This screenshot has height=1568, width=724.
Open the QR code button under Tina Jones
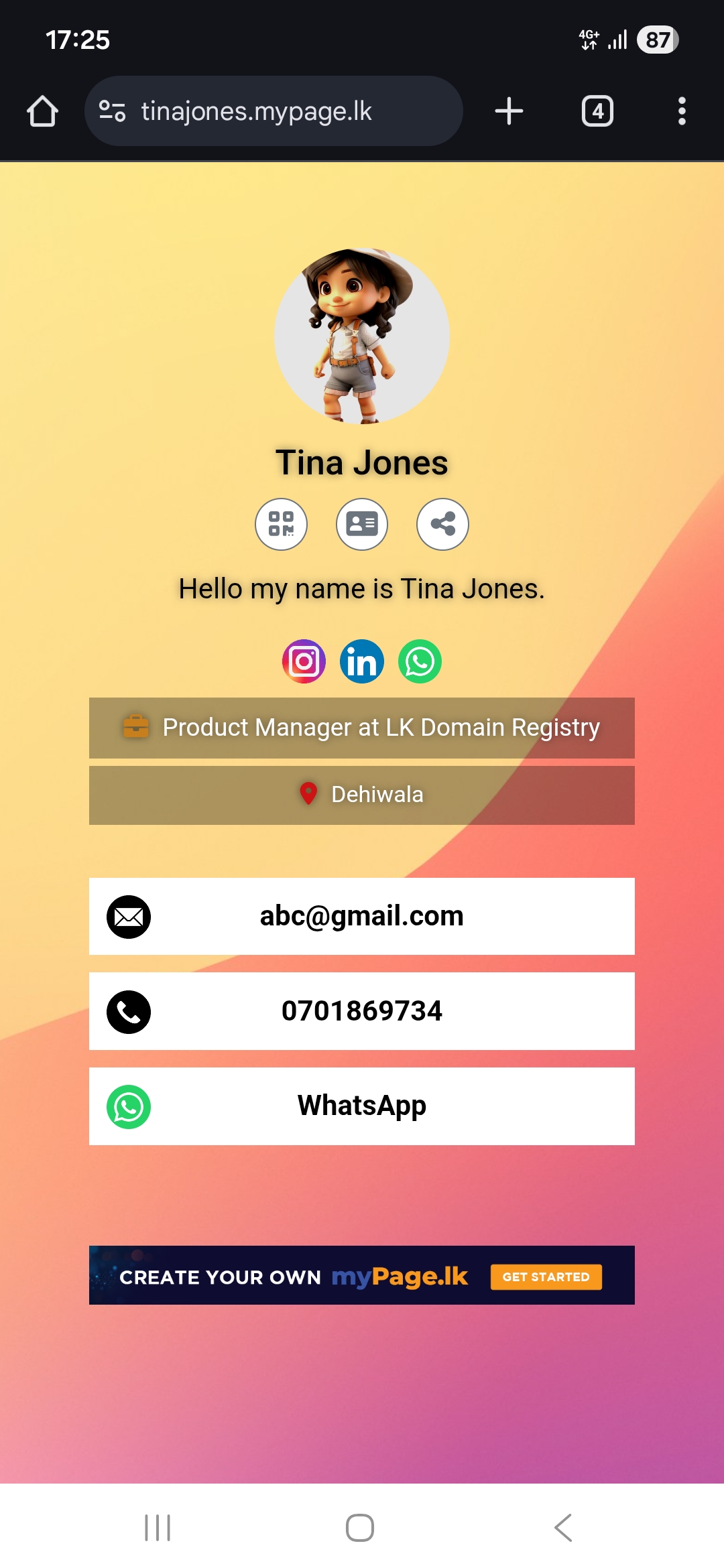click(281, 524)
